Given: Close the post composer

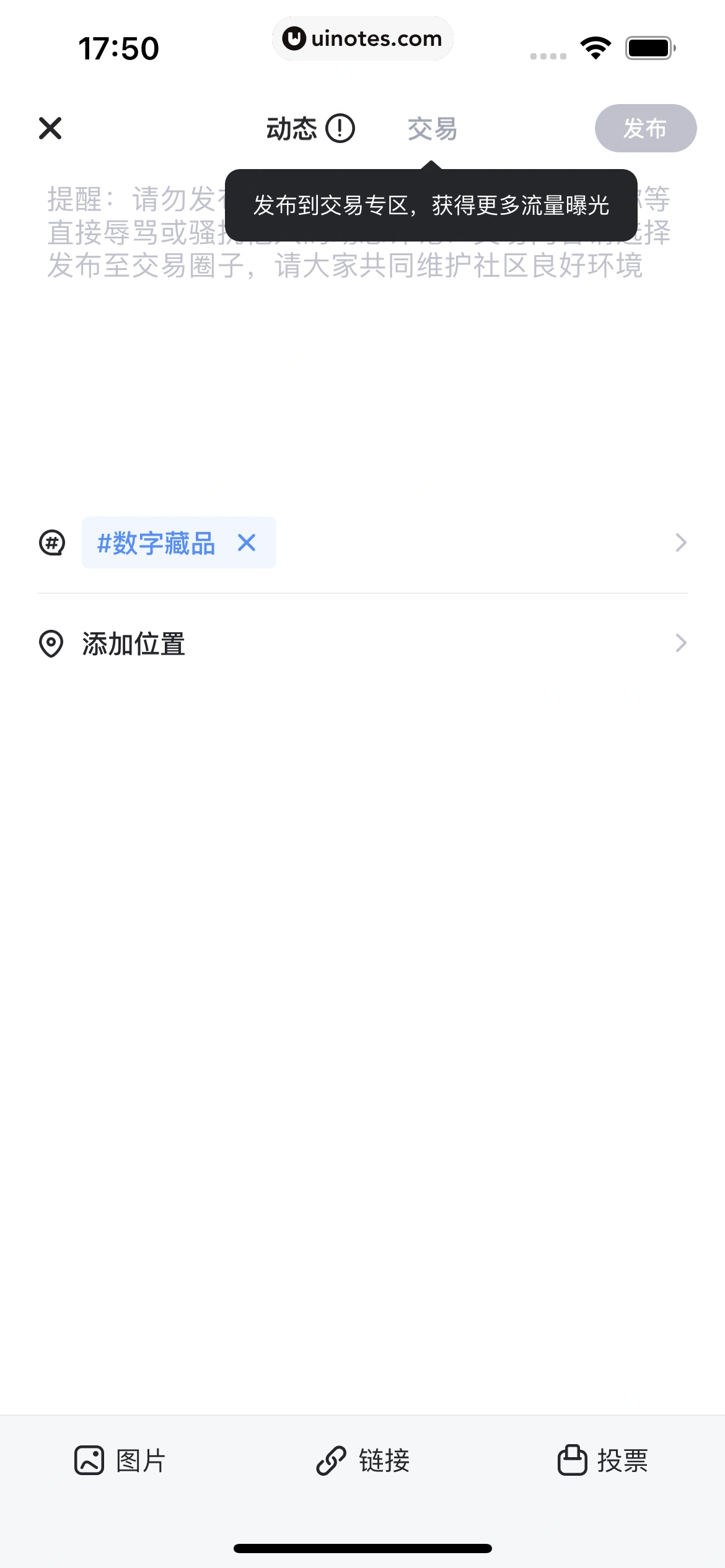Looking at the screenshot, I should [x=50, y=128].
